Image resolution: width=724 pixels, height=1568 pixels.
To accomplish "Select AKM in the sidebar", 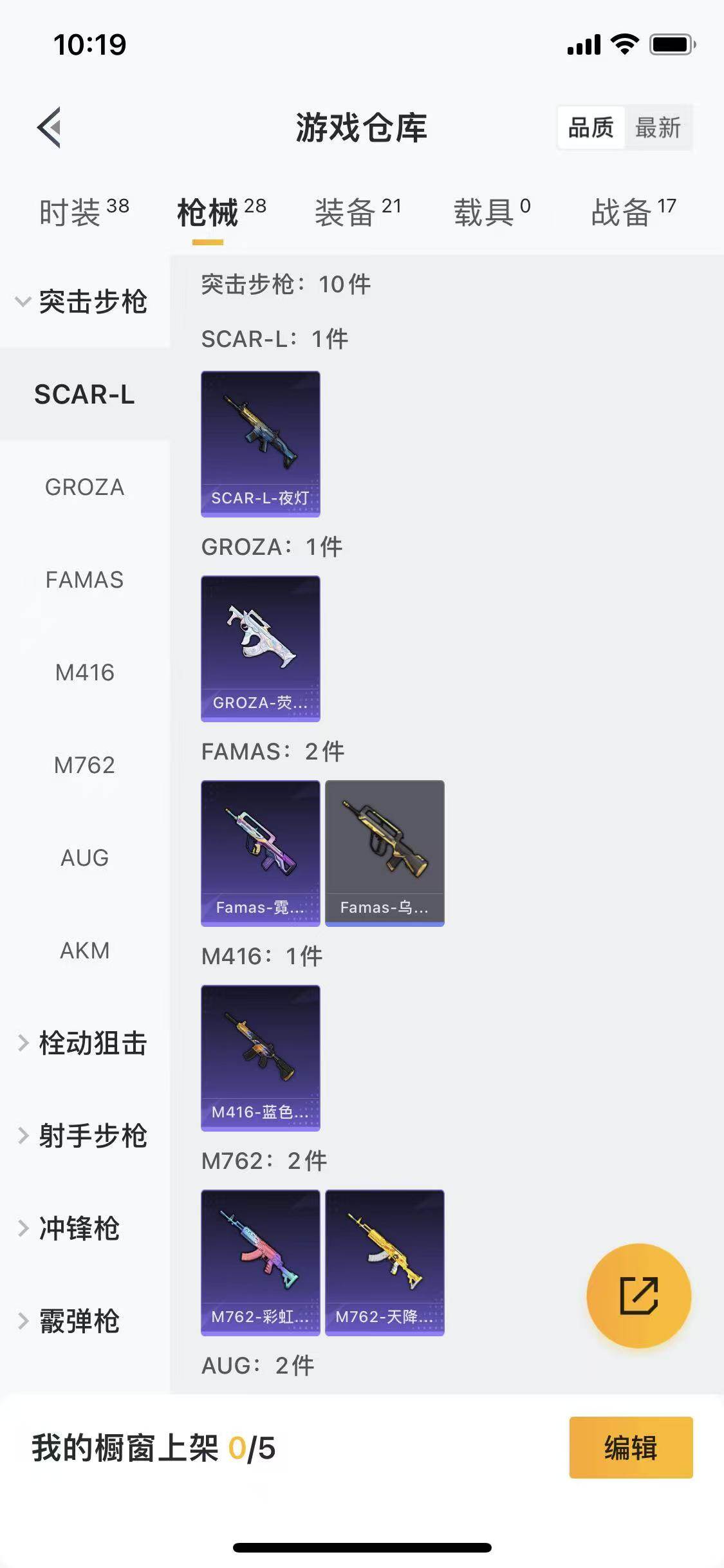I will pyautogui.click(x=84, y=951).
